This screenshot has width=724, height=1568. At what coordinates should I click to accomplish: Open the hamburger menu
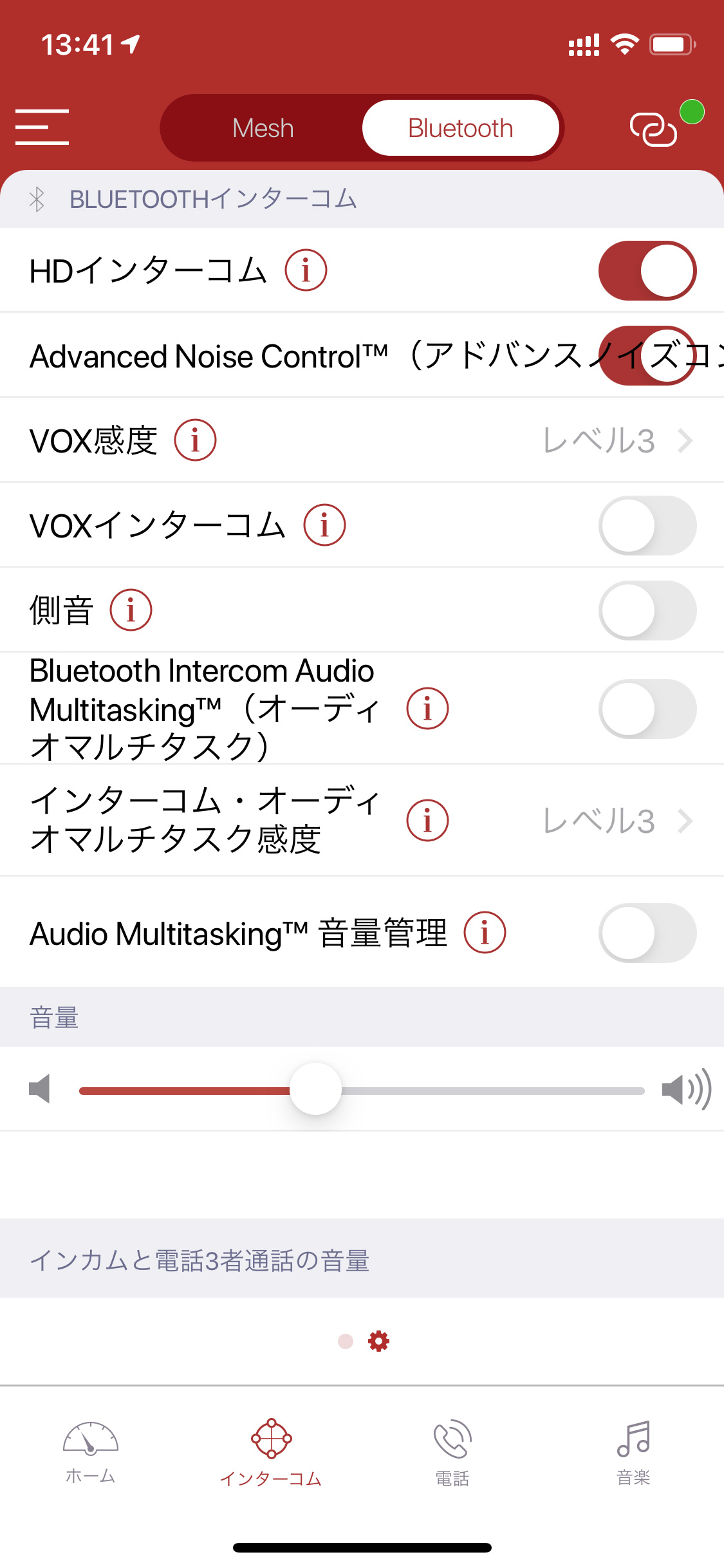[x=42, y=127]
